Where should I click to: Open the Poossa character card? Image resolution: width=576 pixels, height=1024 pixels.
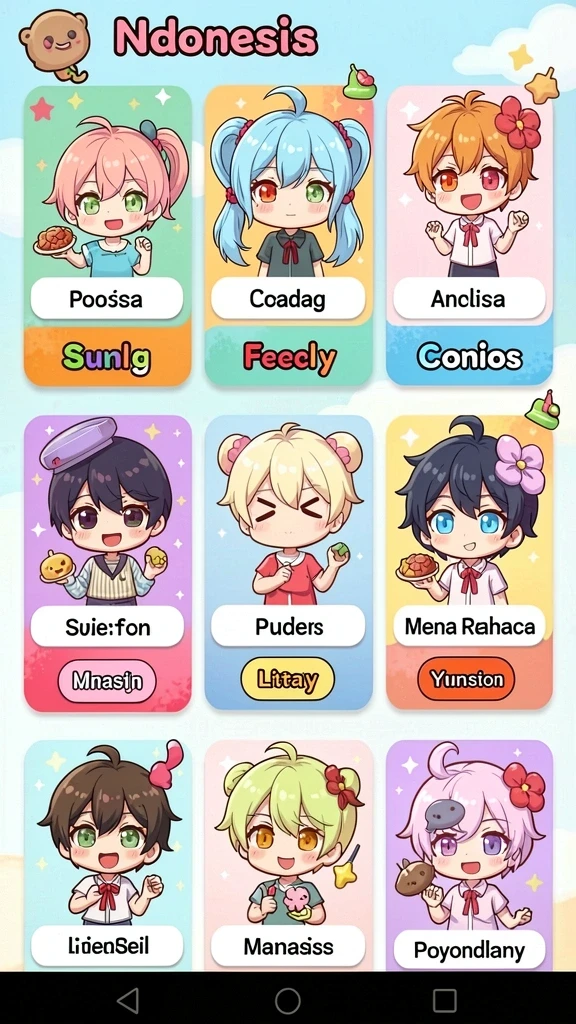point(108,235)
